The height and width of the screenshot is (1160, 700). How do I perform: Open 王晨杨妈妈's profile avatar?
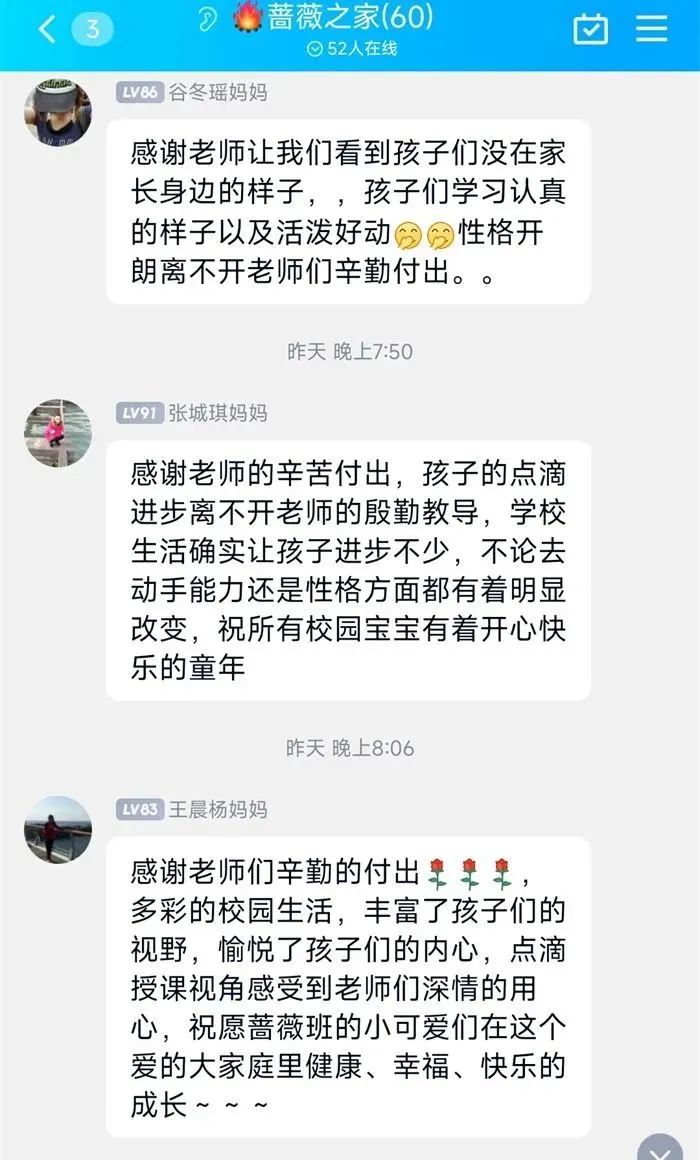pos(58,829)
